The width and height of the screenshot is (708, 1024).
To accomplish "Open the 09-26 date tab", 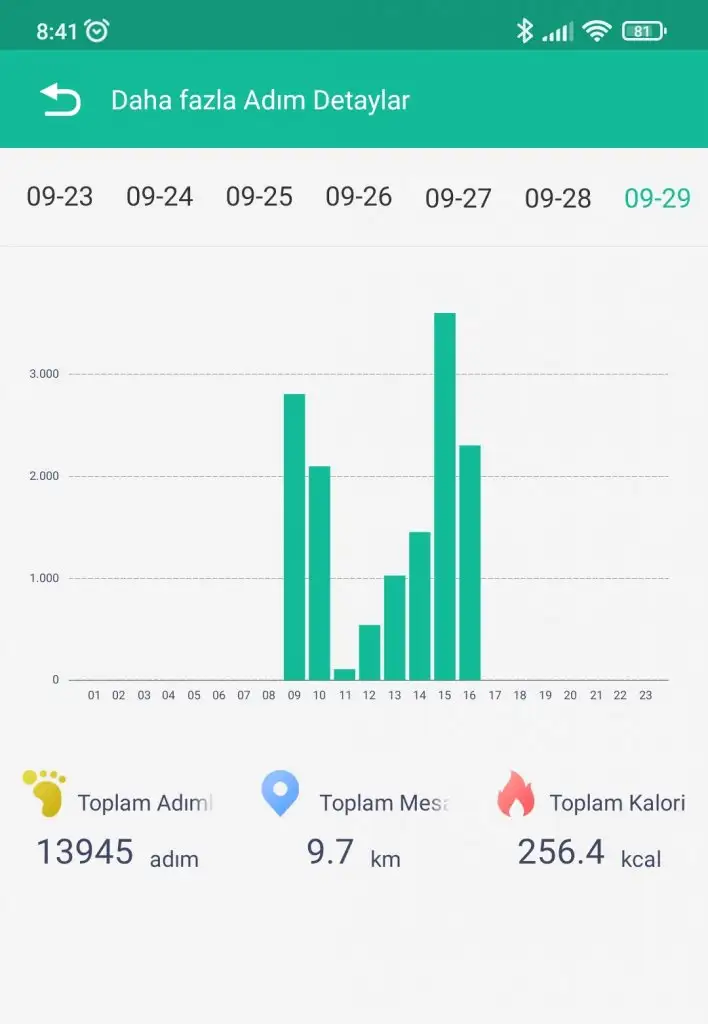I will point(359,197).
